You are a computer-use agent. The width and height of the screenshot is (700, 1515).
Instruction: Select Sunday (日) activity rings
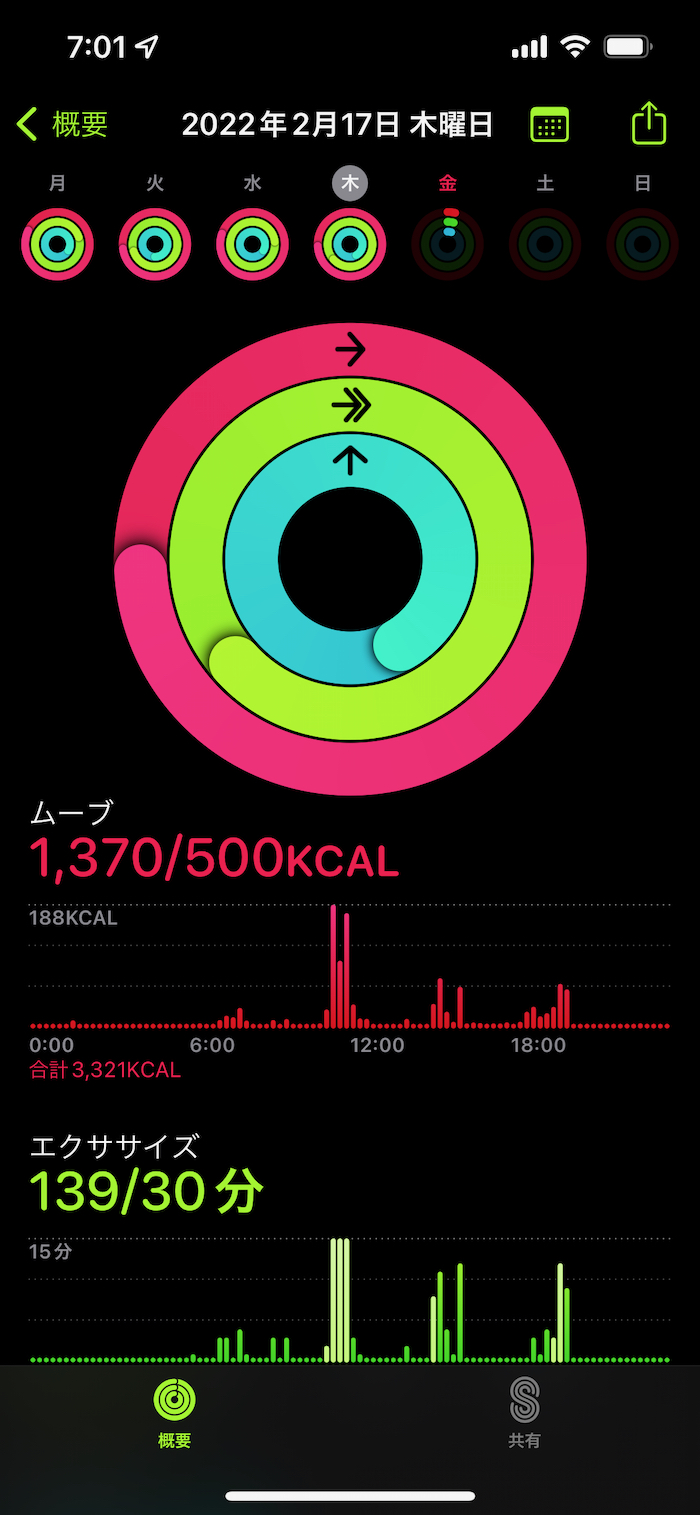pos(643,243)
